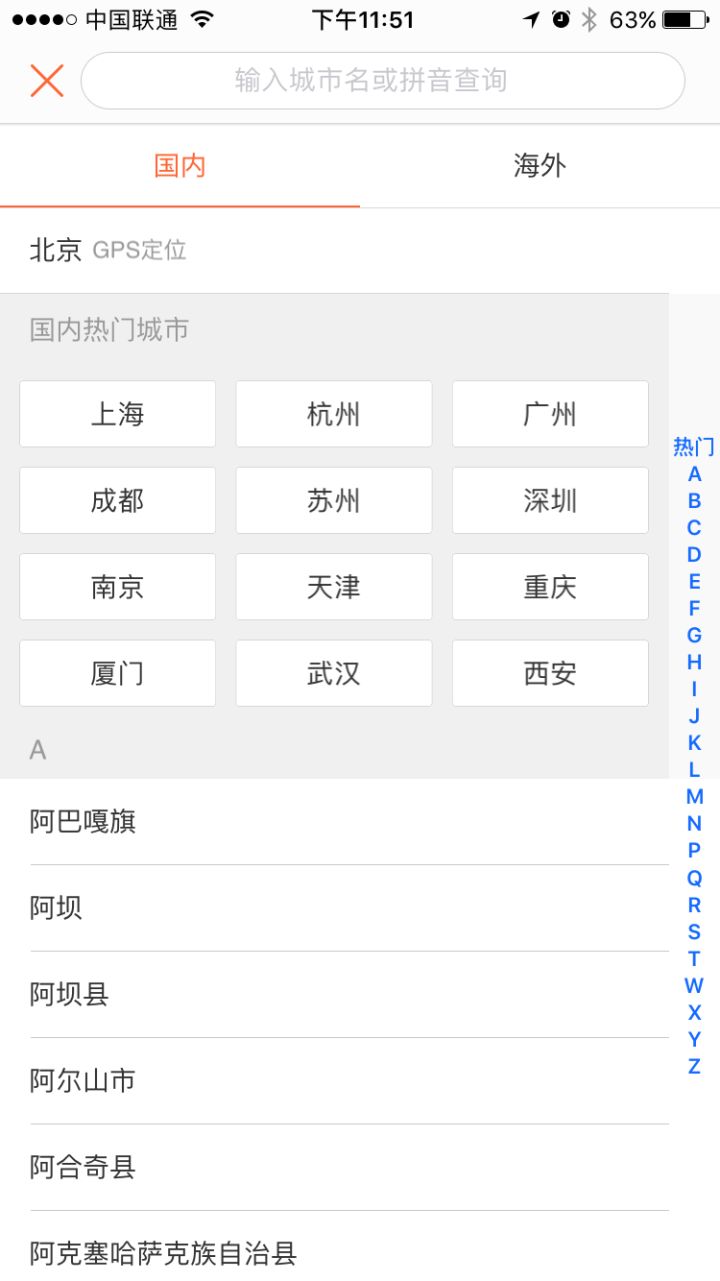Choose 成都 from hot cities
The width and height of the screenshot is (720, 1281).
coord(118,500)
